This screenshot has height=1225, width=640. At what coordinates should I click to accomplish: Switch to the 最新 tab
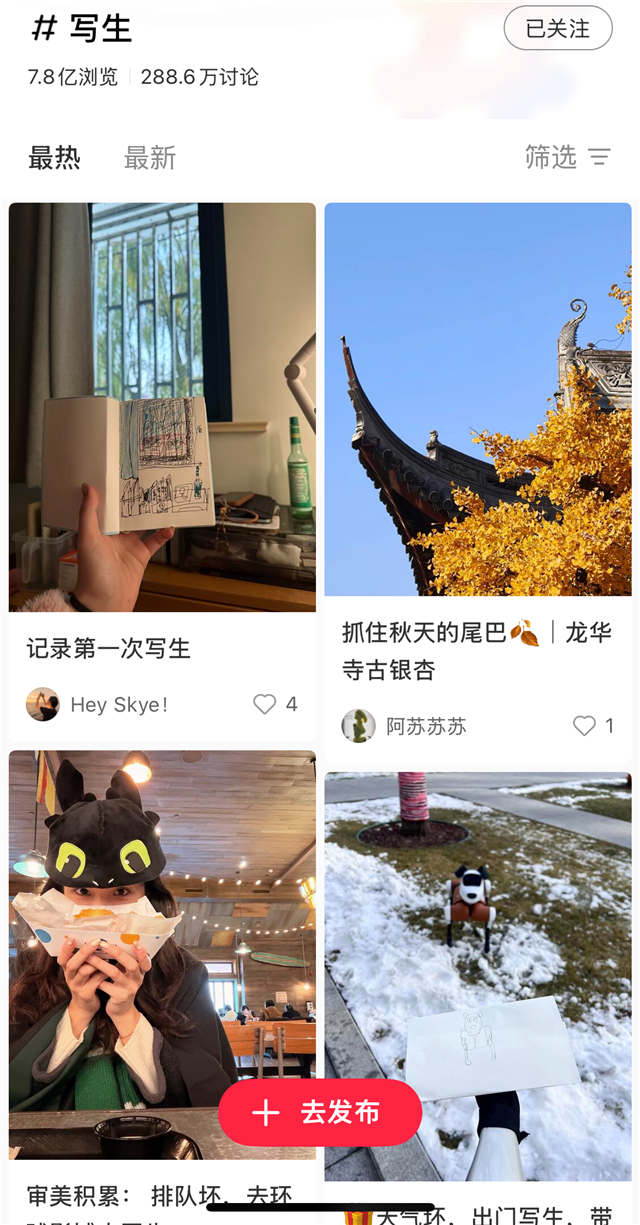click(150, 158)
